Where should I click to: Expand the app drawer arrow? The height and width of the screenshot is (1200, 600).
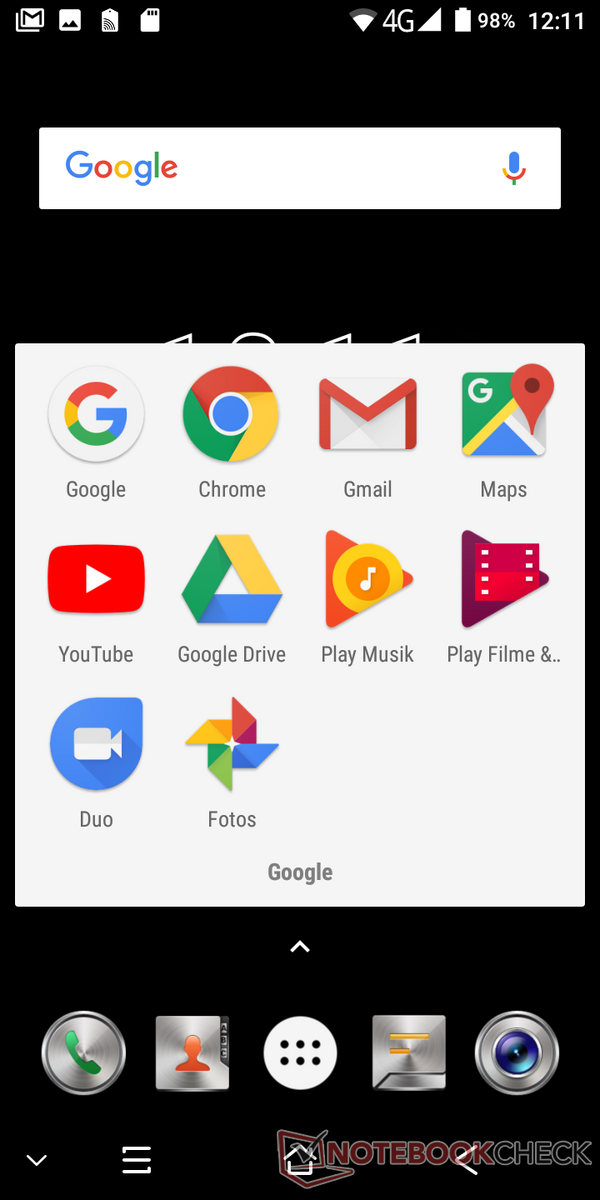click(x=300, y=946)
